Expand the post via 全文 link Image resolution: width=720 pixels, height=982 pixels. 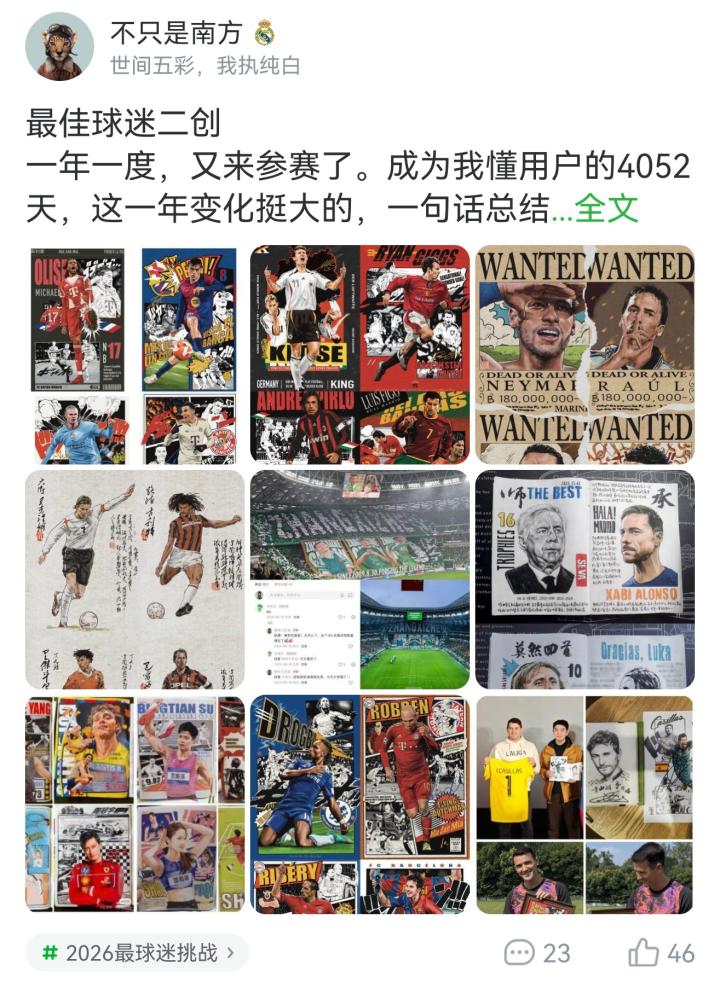tap(607, 208)
